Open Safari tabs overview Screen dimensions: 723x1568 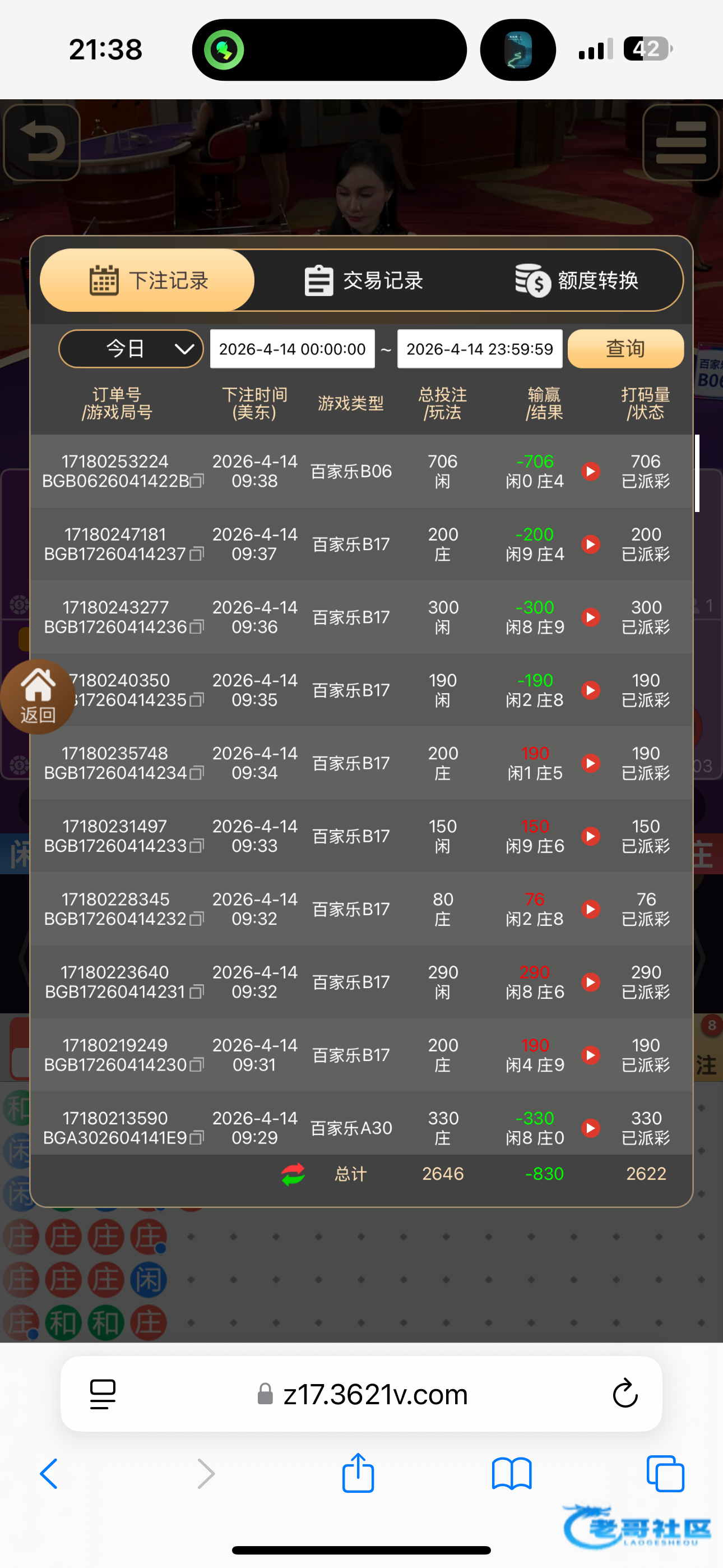tap(665, 1474)
